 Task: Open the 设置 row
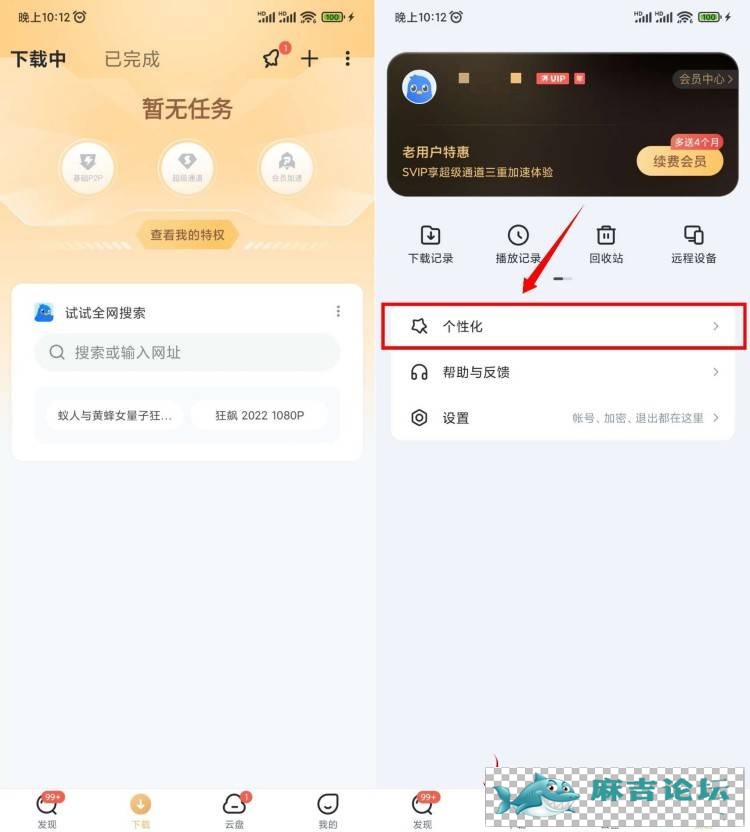(x=563, y=418)
